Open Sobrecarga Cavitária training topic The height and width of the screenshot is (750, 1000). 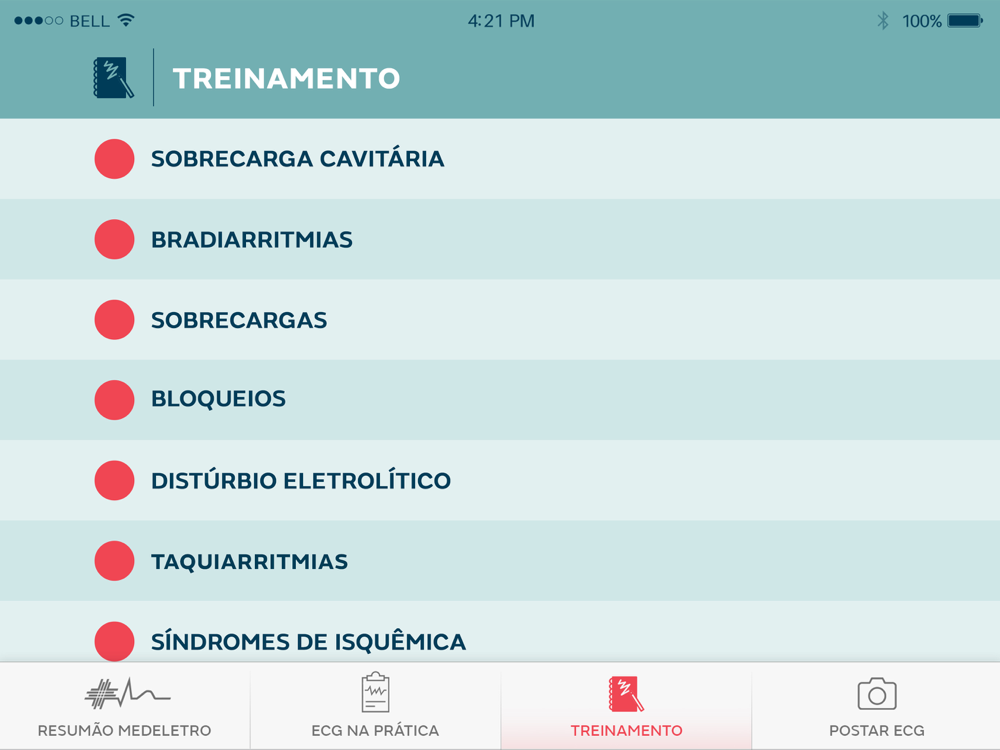(500, 159)
